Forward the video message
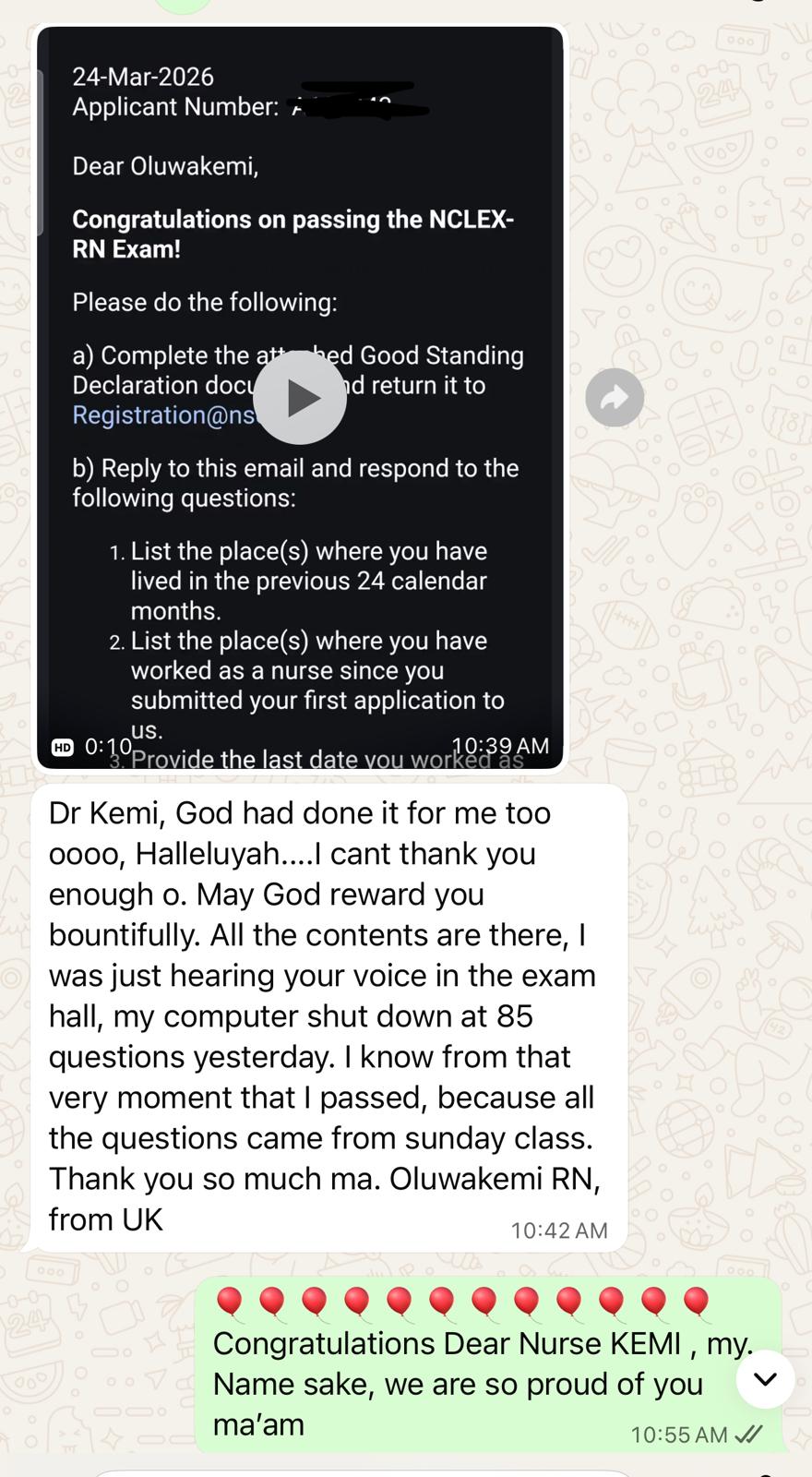 coord(615,398)
